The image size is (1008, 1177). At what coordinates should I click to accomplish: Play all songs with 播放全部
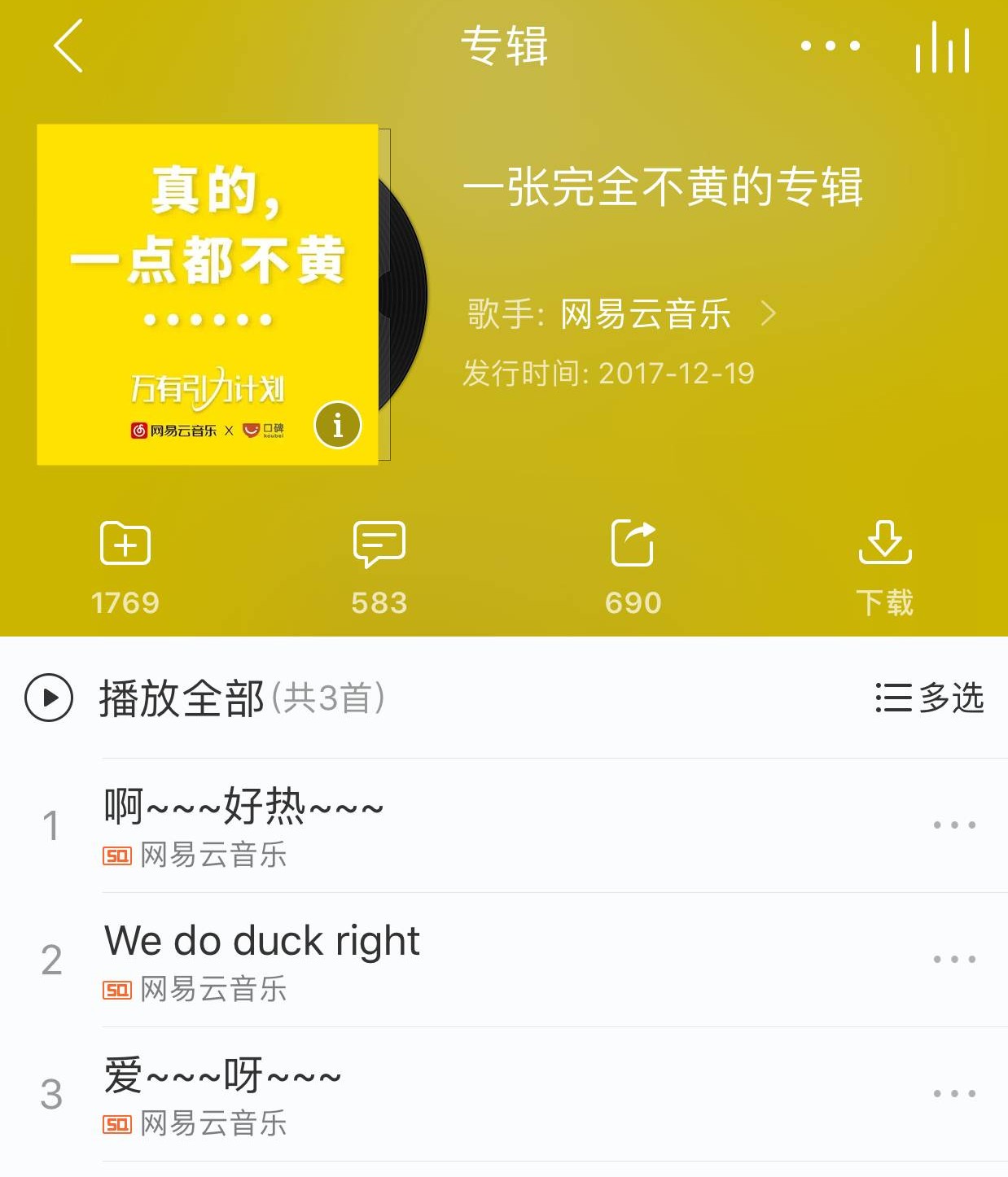[x=181, y=698]
